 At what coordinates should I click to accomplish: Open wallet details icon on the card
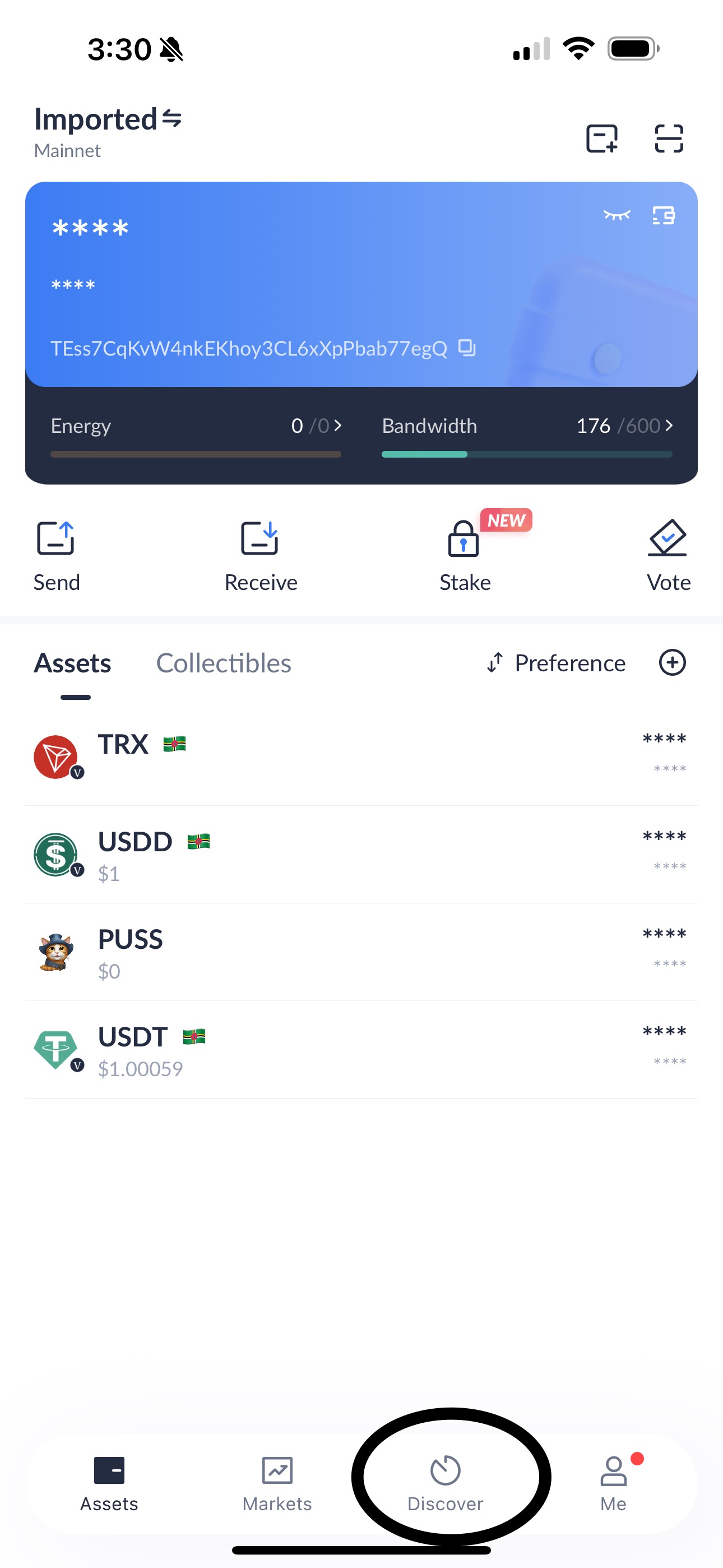coord(664,215)
